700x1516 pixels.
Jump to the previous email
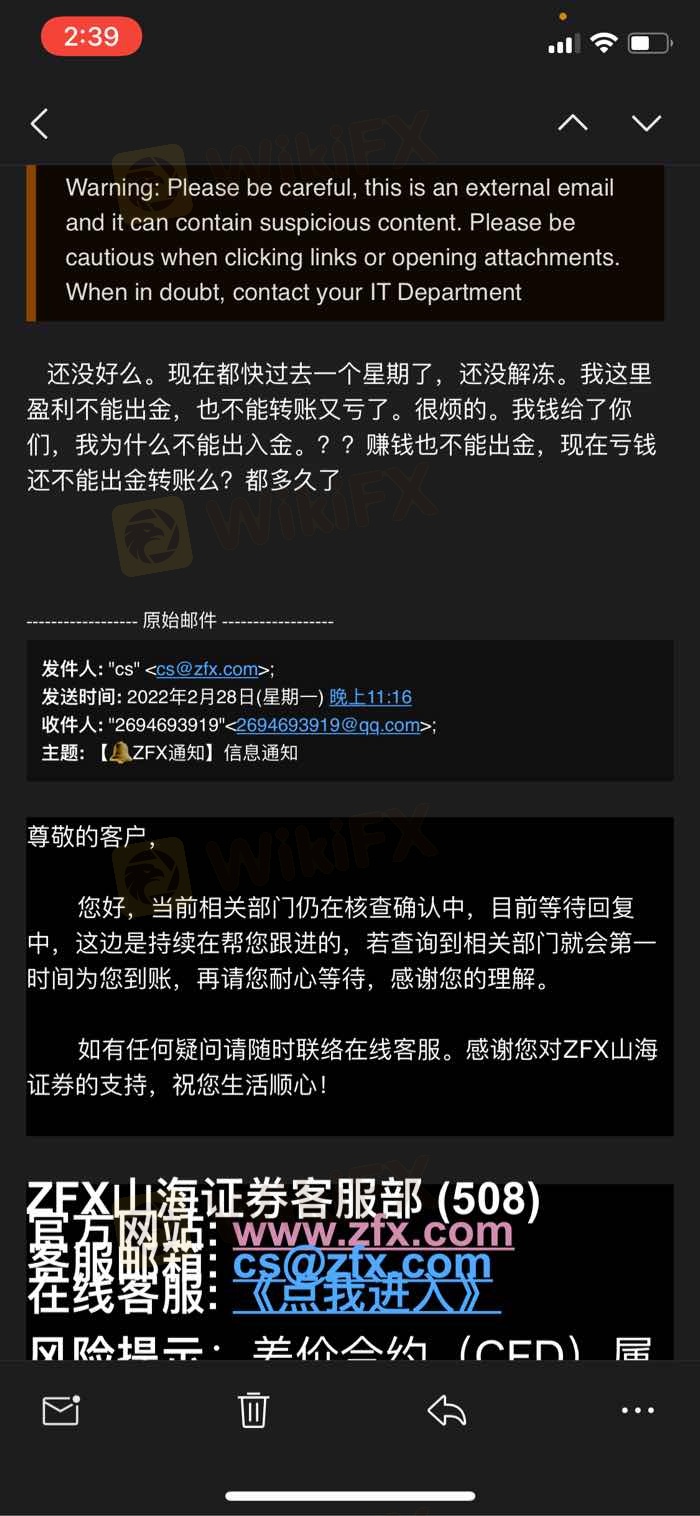click(x=572, y=123)
